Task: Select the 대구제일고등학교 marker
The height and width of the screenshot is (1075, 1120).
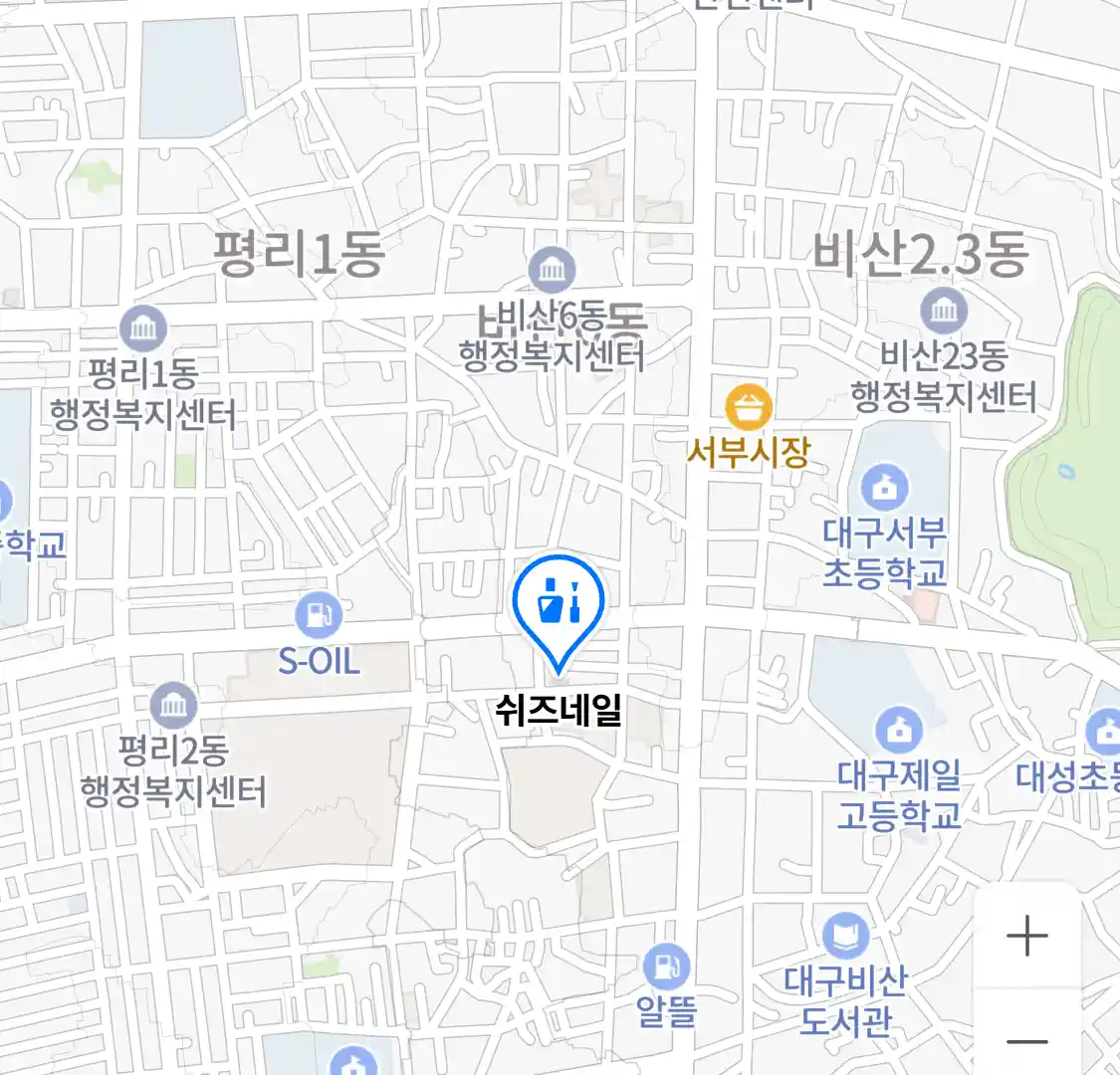Action: (x=898, y=732)
